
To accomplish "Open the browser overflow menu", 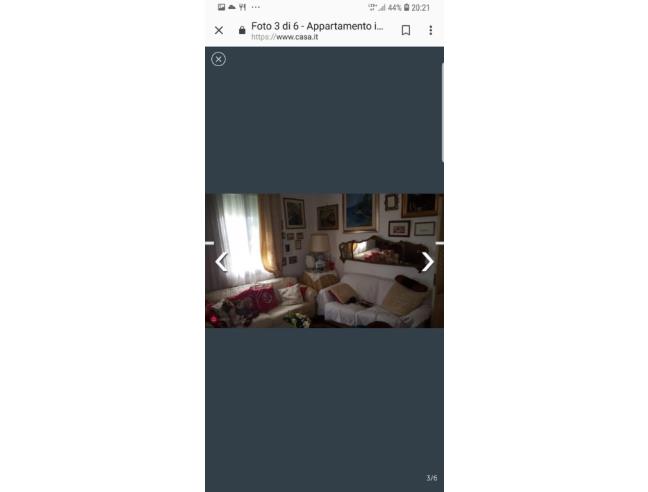I will (431, 30).
